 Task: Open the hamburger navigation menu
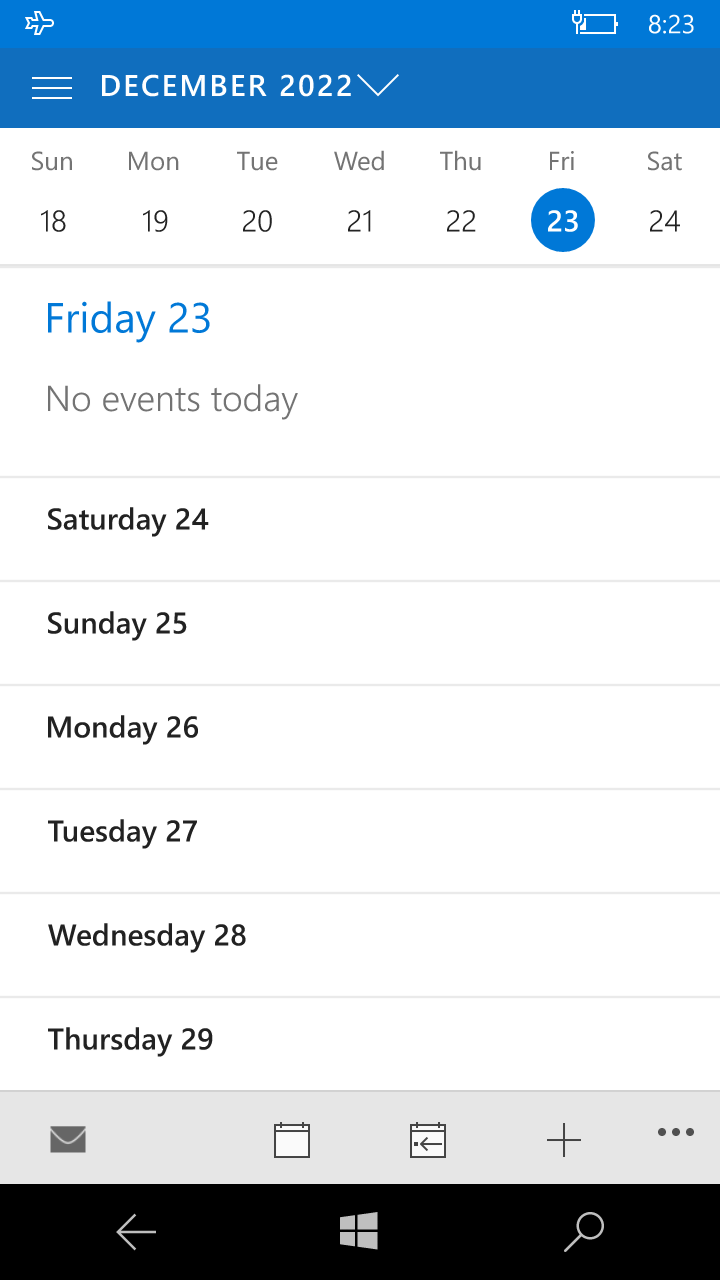[x=52, y=88]
